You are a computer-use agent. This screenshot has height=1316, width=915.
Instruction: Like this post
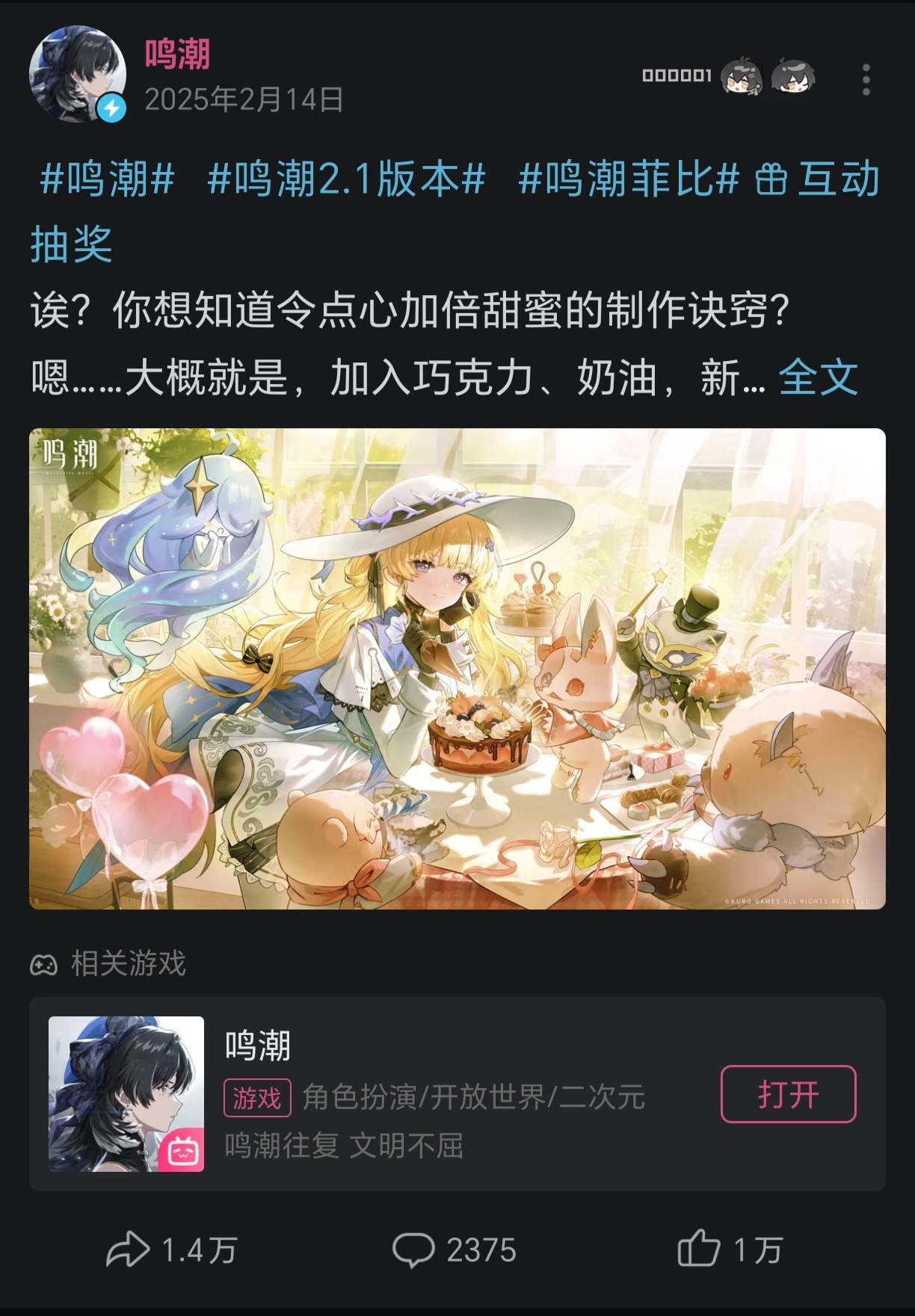click(x=730, y=1249)
